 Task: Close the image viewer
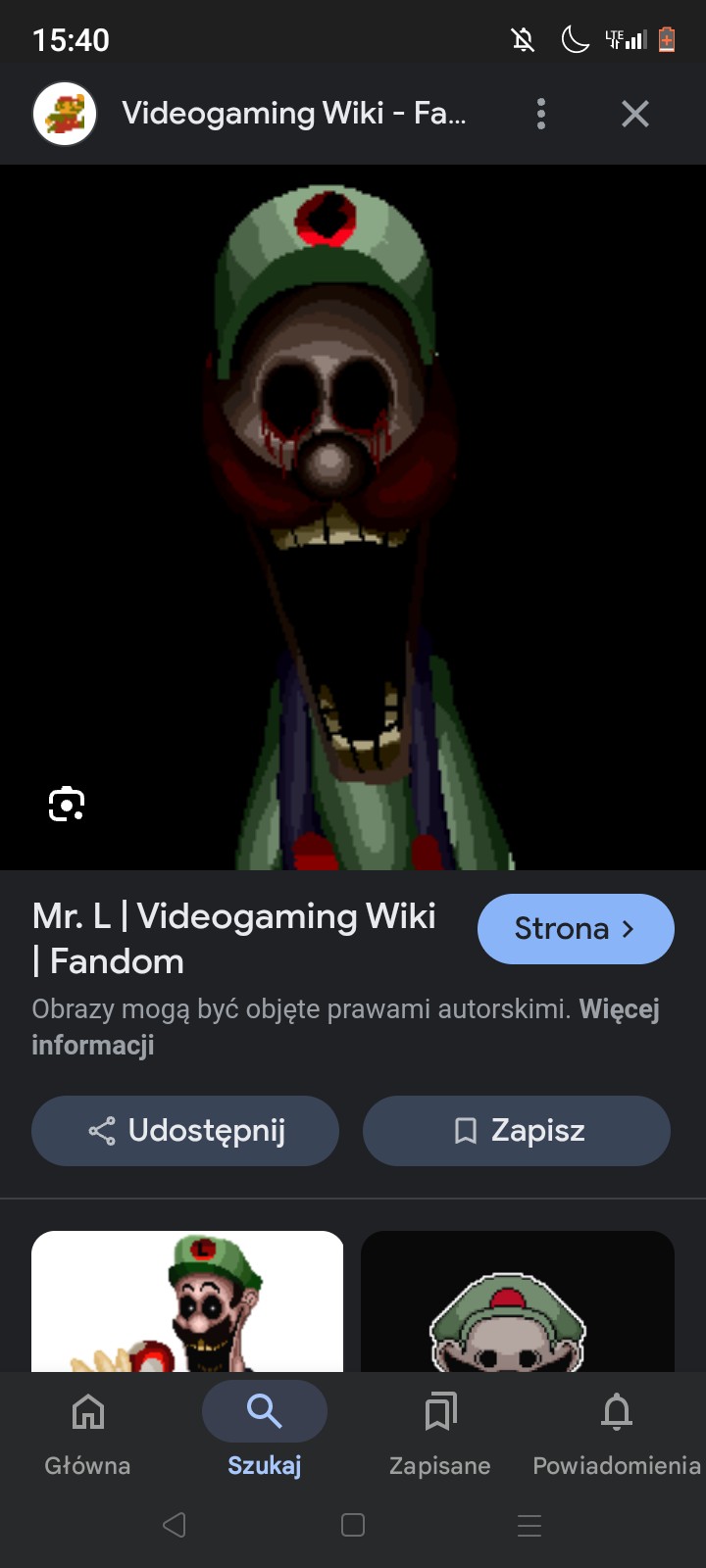pos(635,114)
